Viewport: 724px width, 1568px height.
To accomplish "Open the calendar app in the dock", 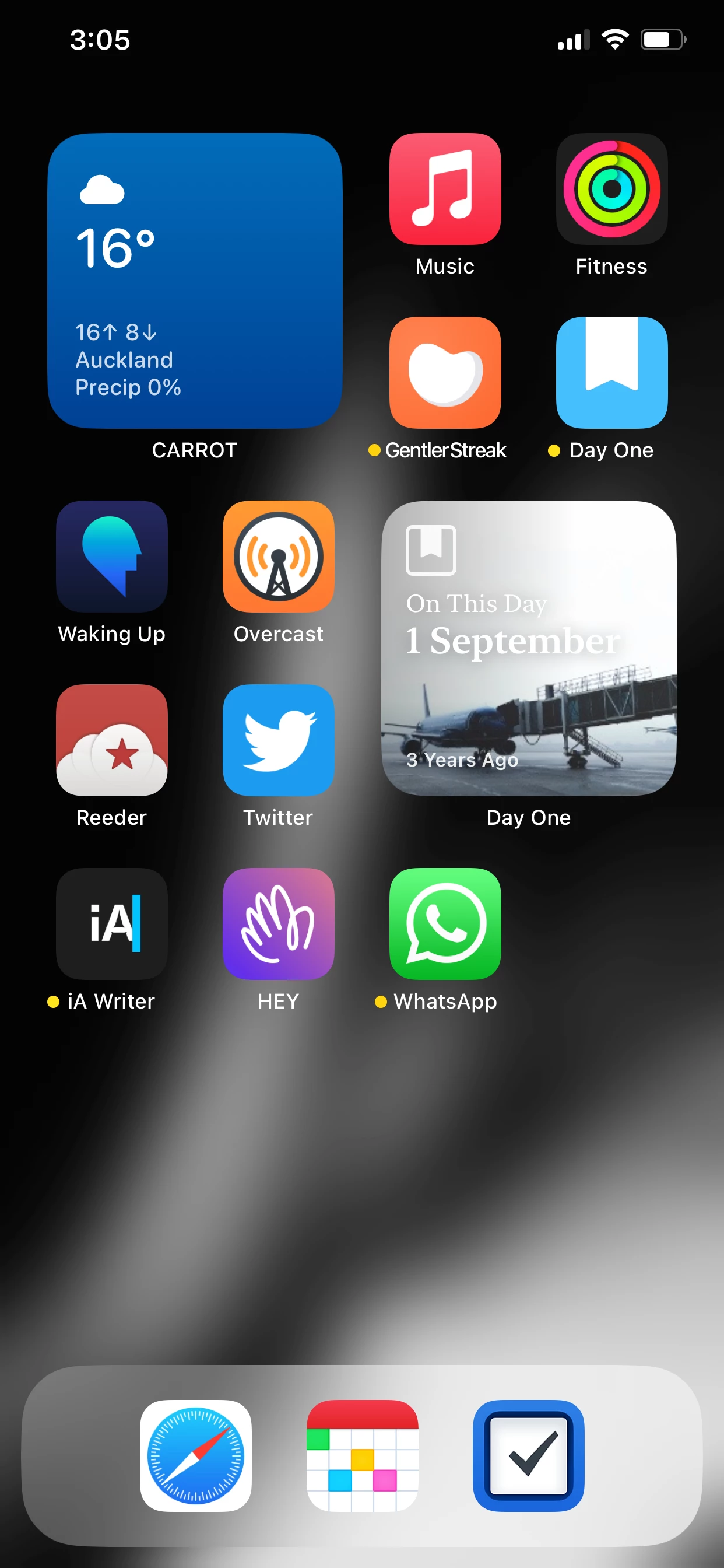I will pos(362,1456).
